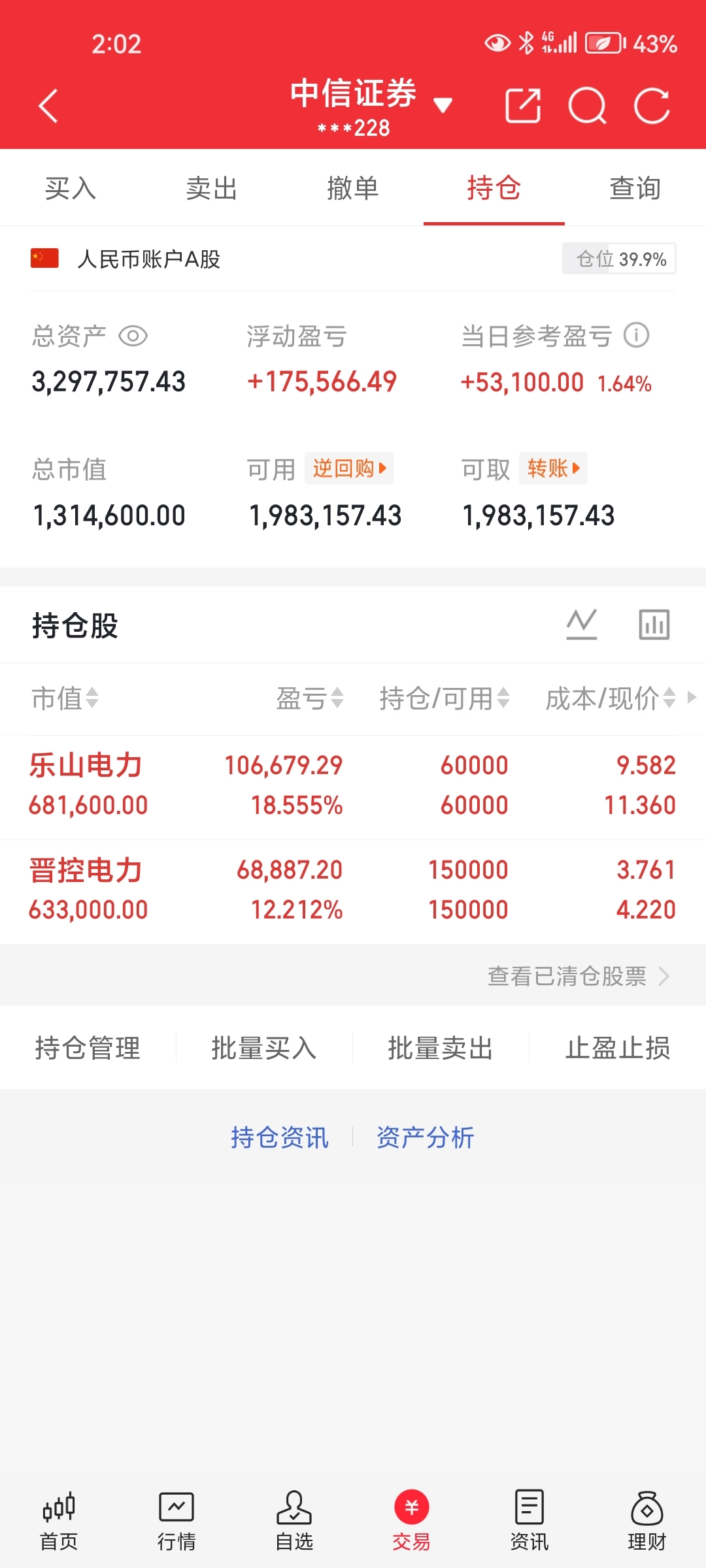The height and width of the screenshot is (1568, 706).
Task: View 查看已清仓股票
Action: pos(579,976)
